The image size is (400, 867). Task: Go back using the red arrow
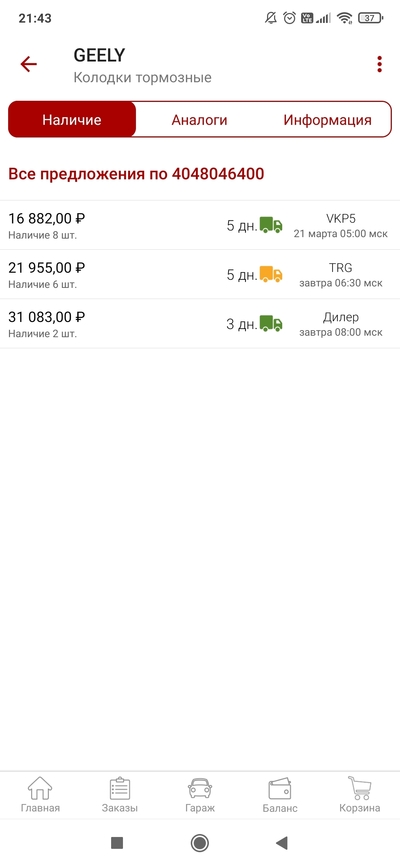[x=28, y=64]
